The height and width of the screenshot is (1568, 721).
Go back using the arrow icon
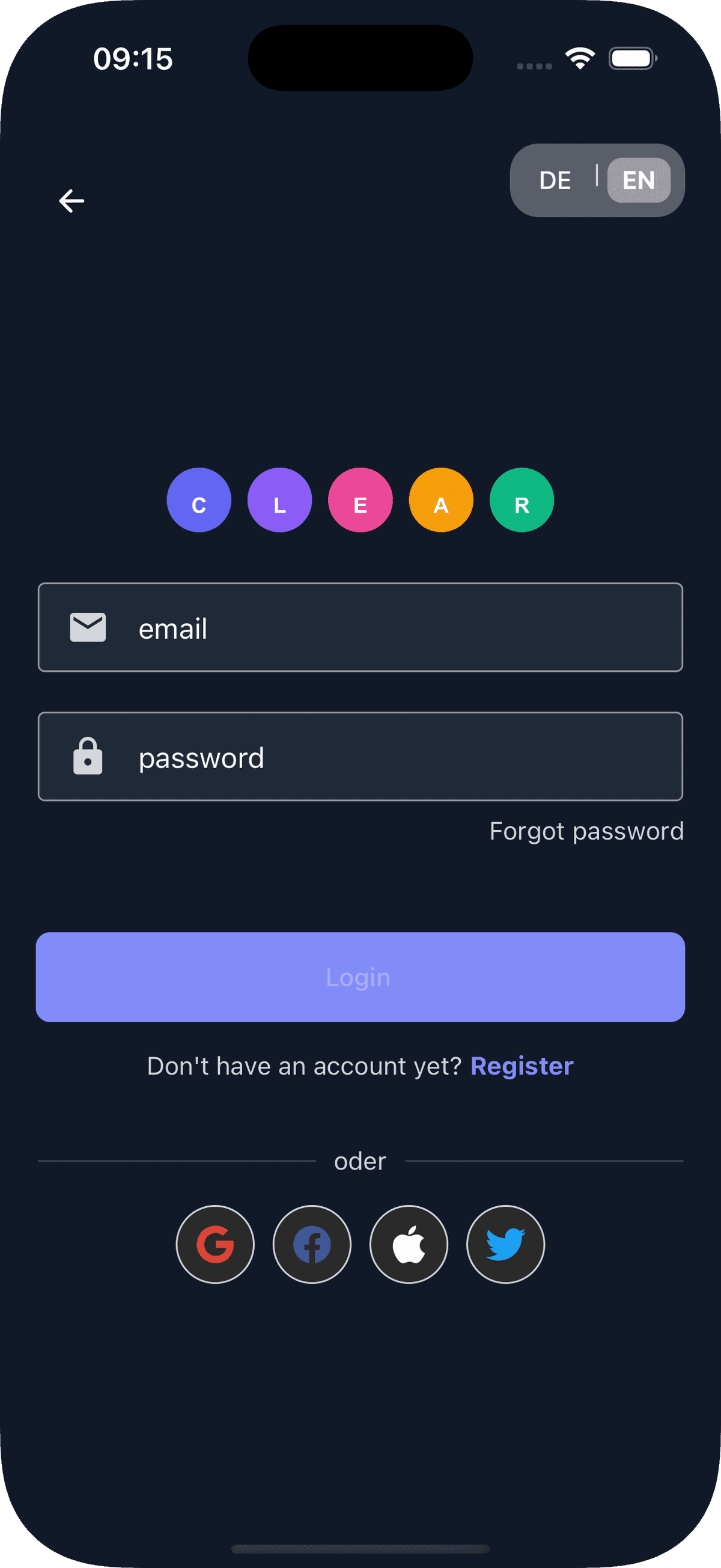coord(71,201)
